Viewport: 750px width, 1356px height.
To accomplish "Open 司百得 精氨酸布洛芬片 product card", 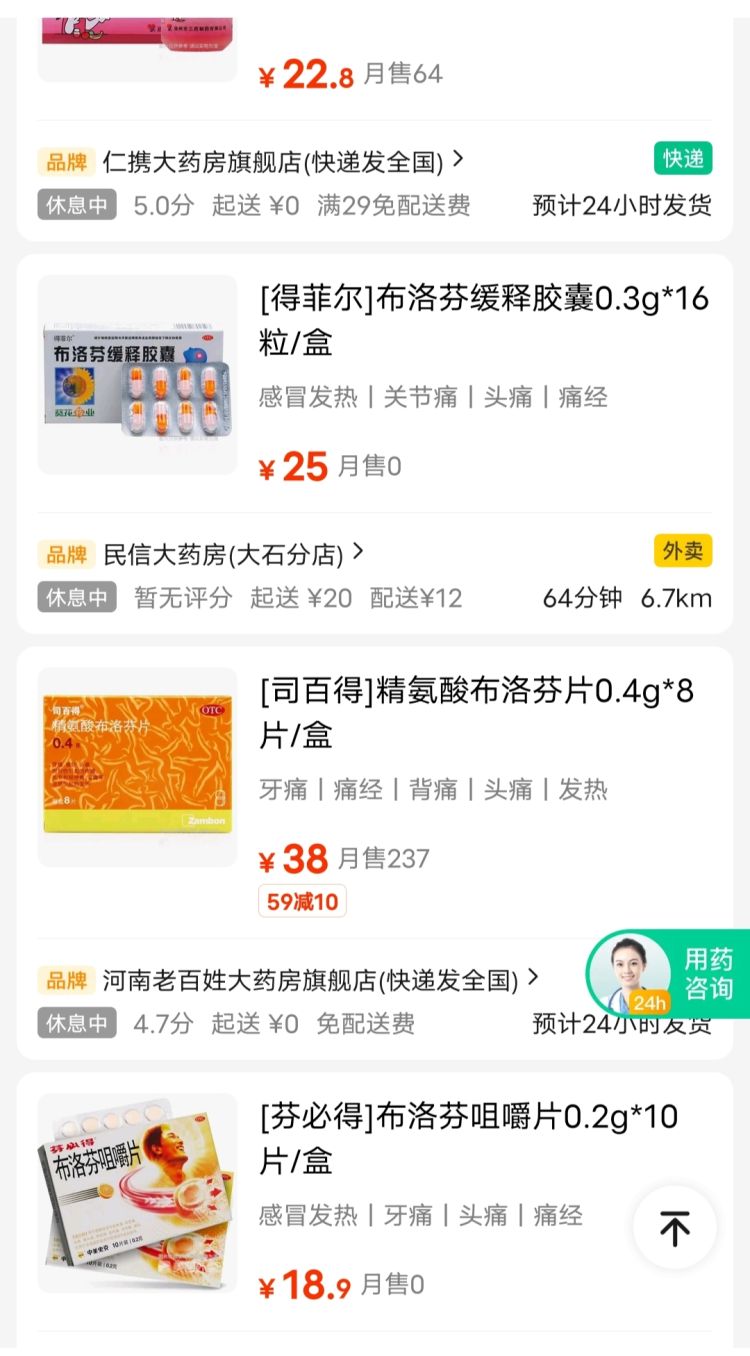I will click(477, 712).
